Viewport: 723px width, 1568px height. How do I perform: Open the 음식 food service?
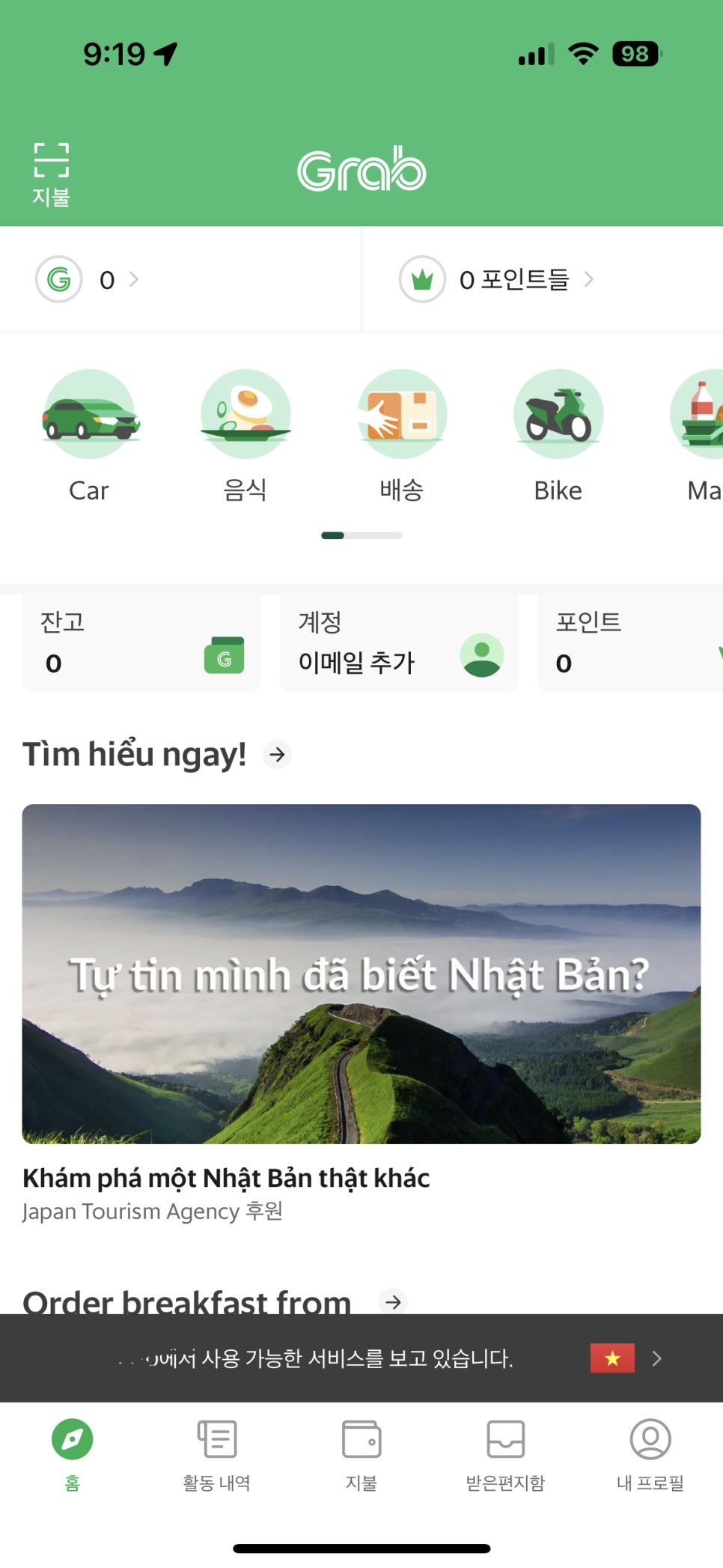coord(245,434)
